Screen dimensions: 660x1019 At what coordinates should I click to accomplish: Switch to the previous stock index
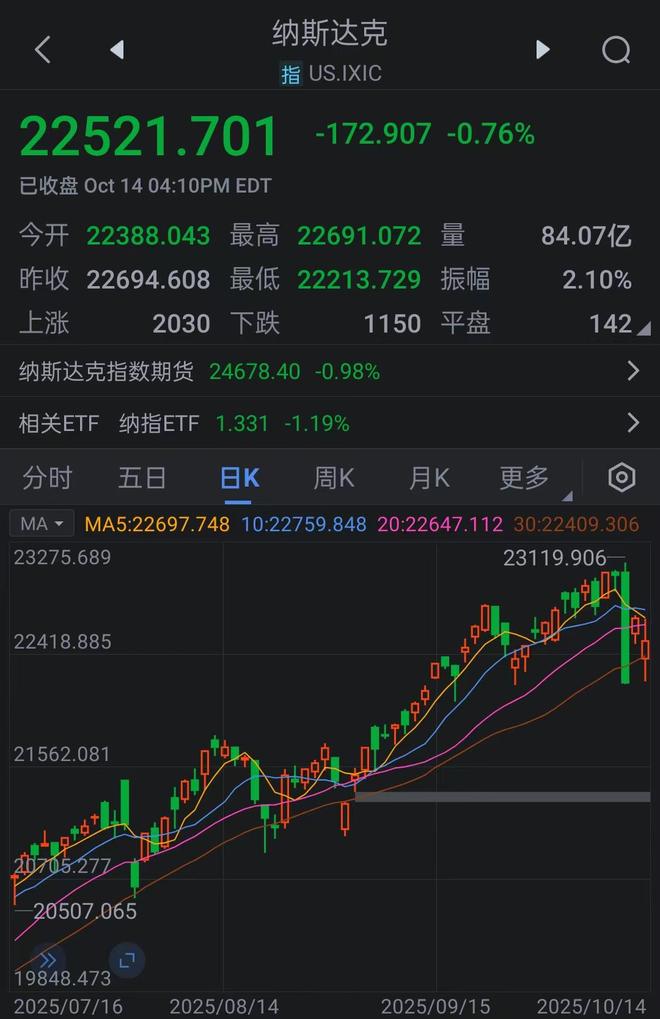click(117, 50)
